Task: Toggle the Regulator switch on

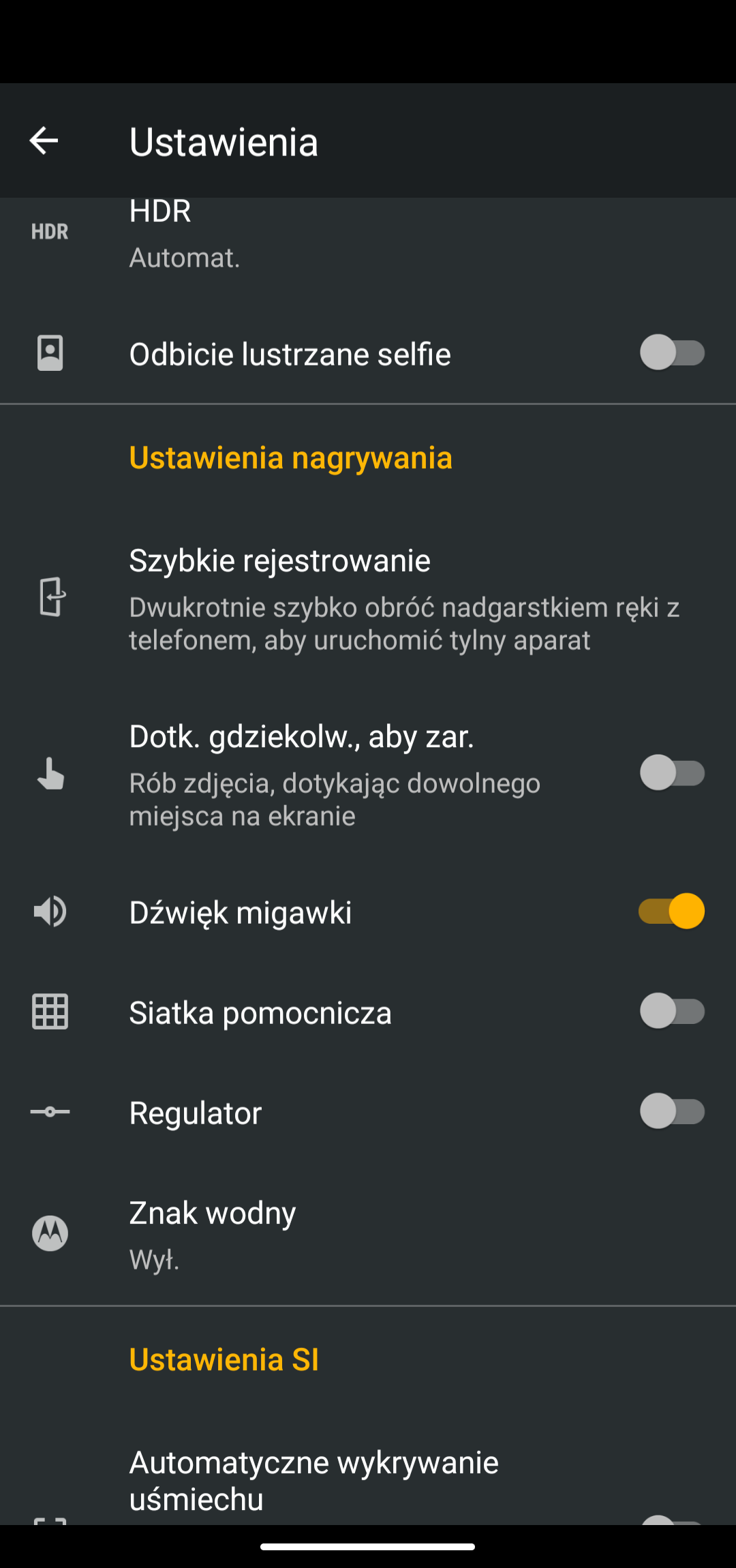Action: (x=672, y=1111)
